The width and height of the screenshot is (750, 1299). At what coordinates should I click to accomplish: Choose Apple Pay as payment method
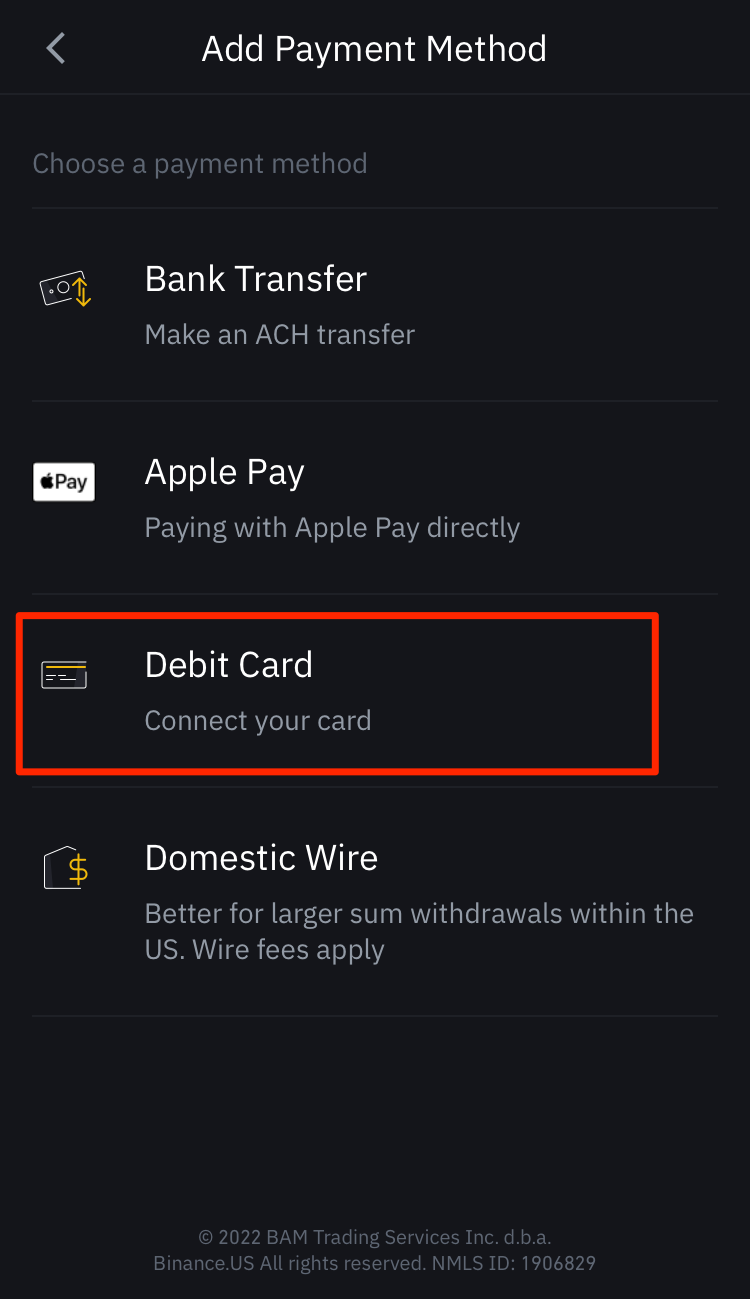[x=375, y=498]
